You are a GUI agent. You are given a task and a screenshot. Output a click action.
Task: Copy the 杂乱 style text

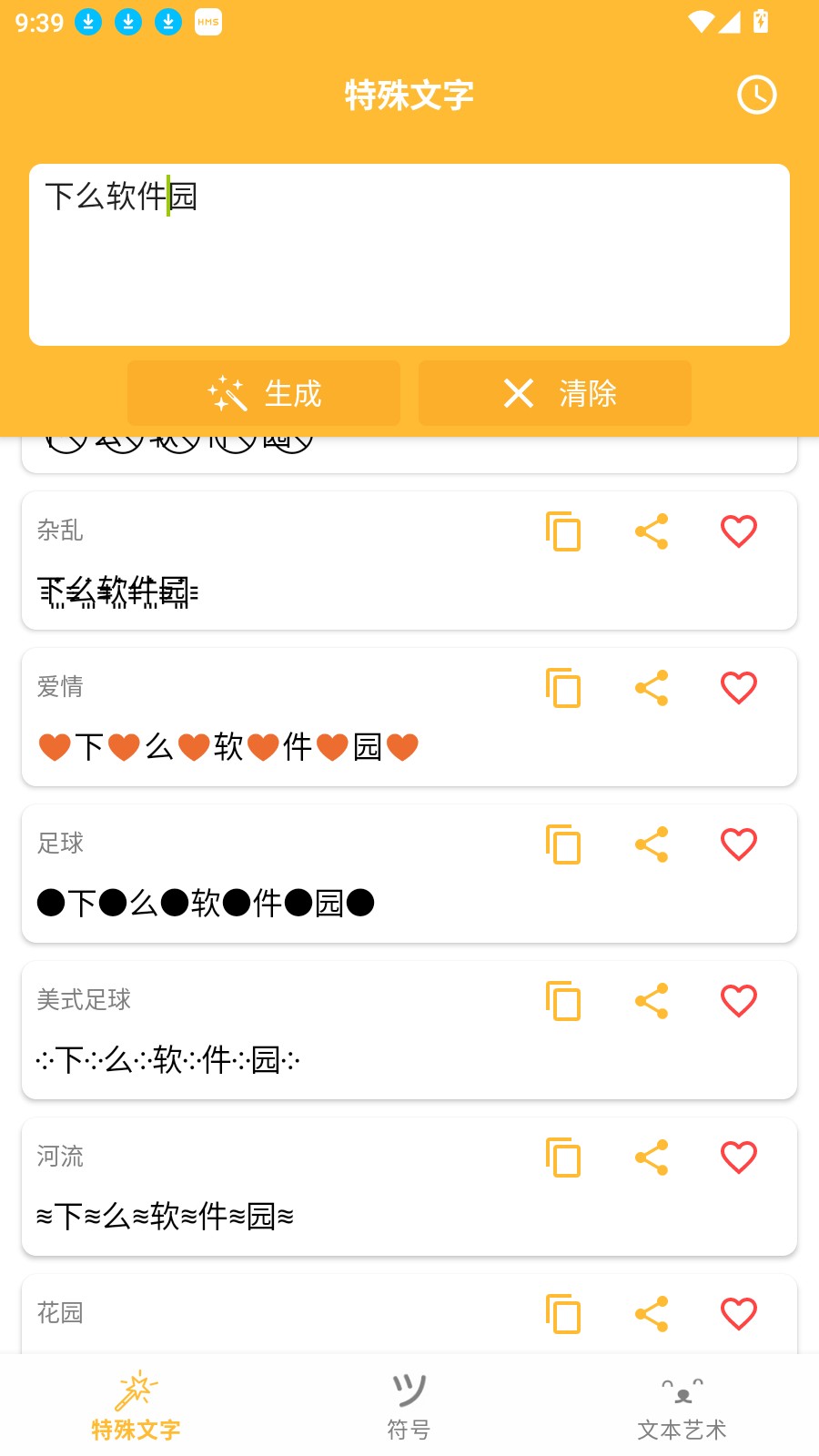pos(563,532)
